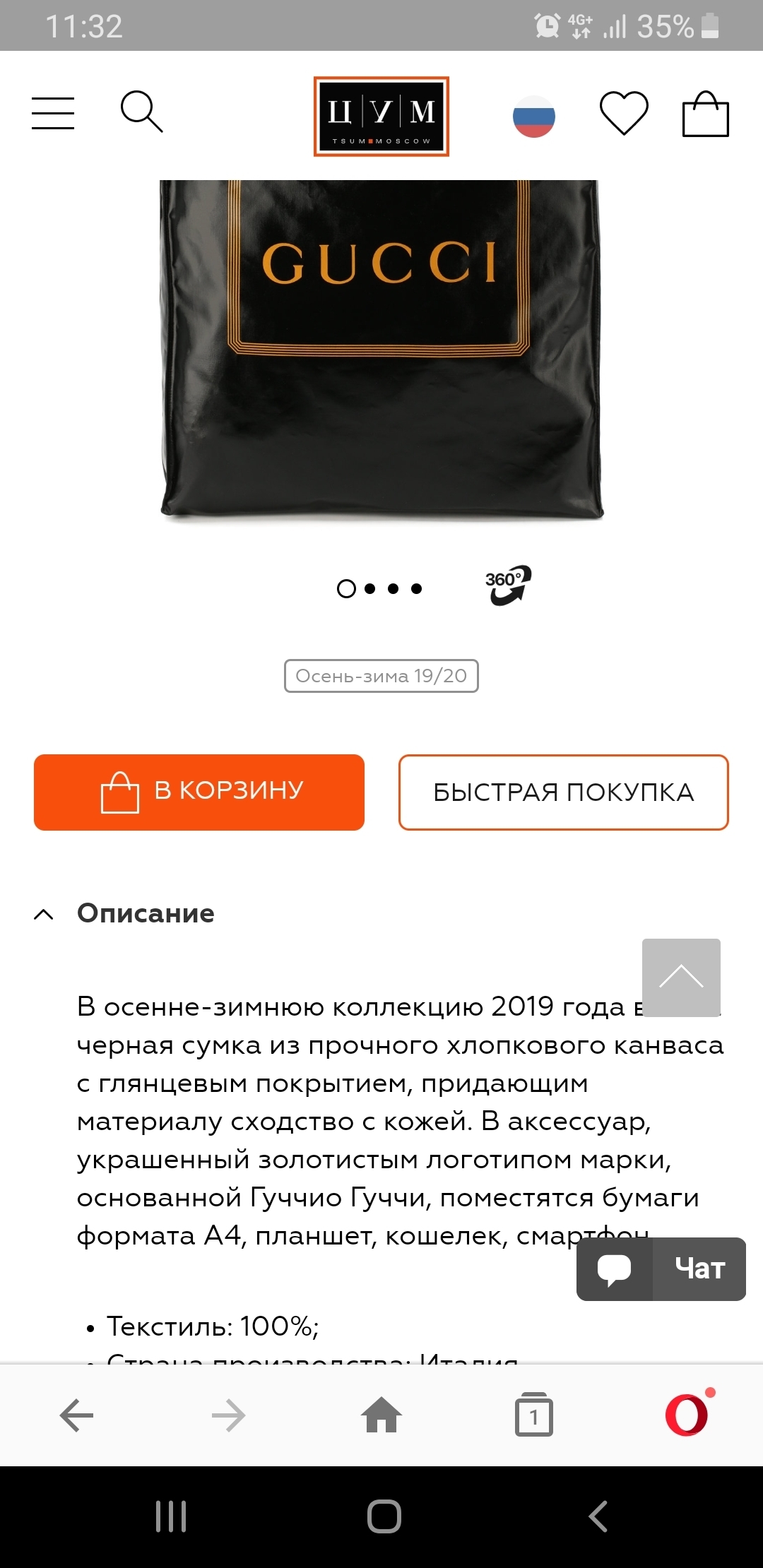Viewport: 763px width, 1568px height.
Task: Open the shopping bag
Action: tap(705, 114)
